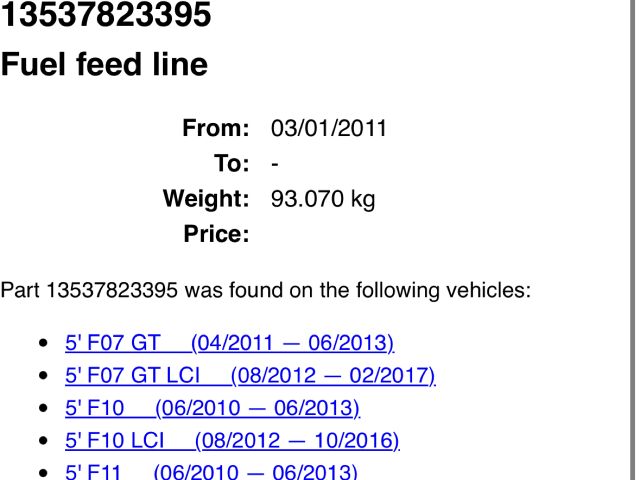Open the 5' F07 GT LCI link
The height and width of the screenshot is (480, 640).
[x=250, y=376]
